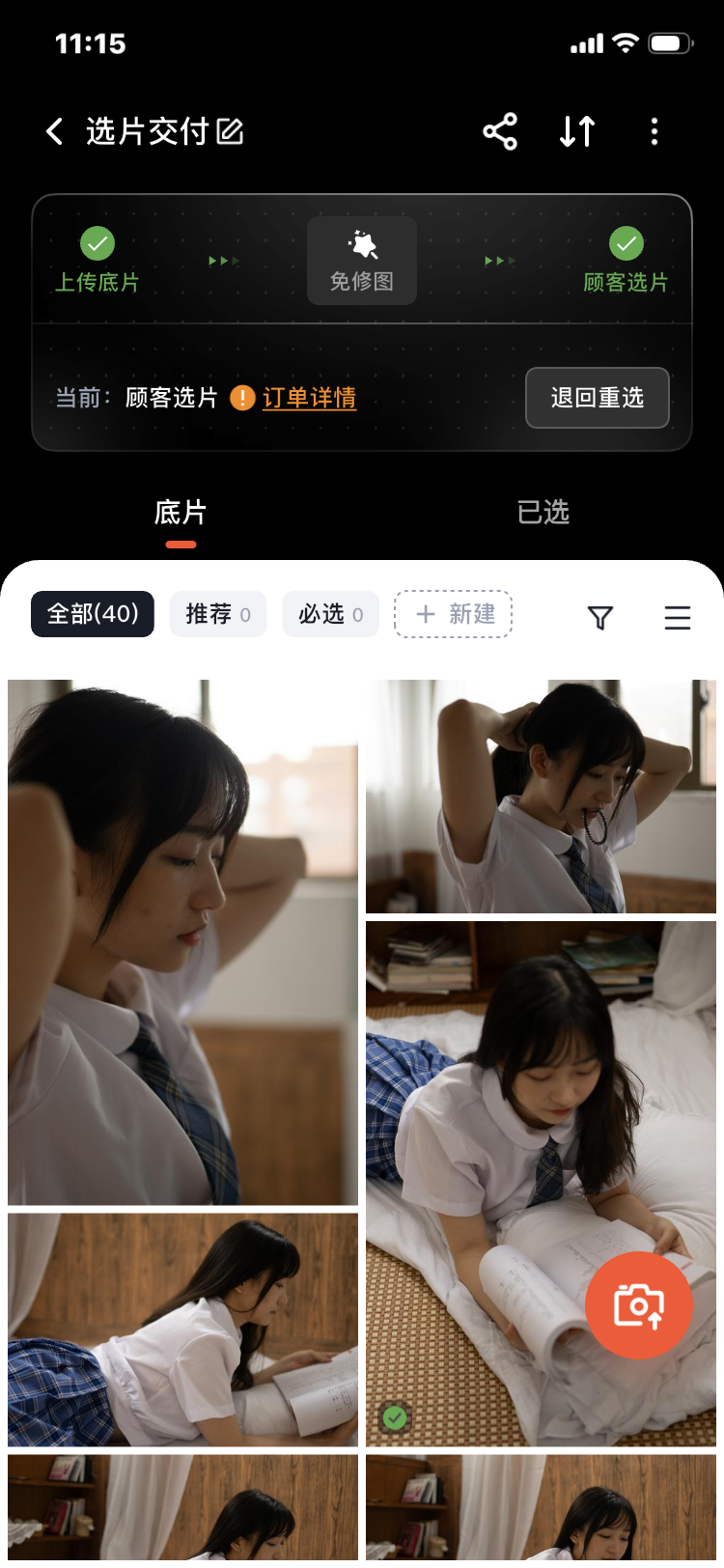Select the 必选 chip

[x=330, y=614]
